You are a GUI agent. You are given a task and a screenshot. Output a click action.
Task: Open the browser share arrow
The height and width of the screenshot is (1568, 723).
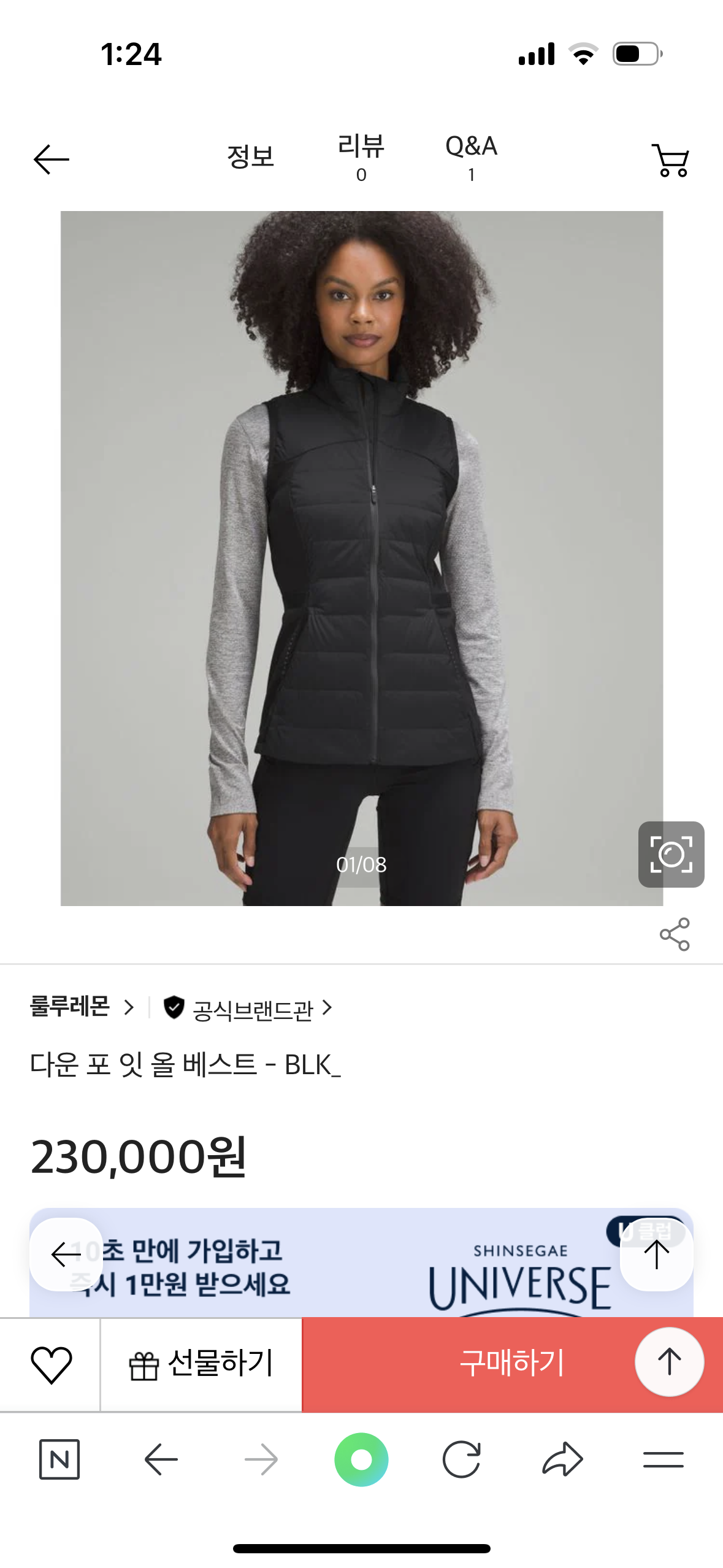click(562, 1459)
